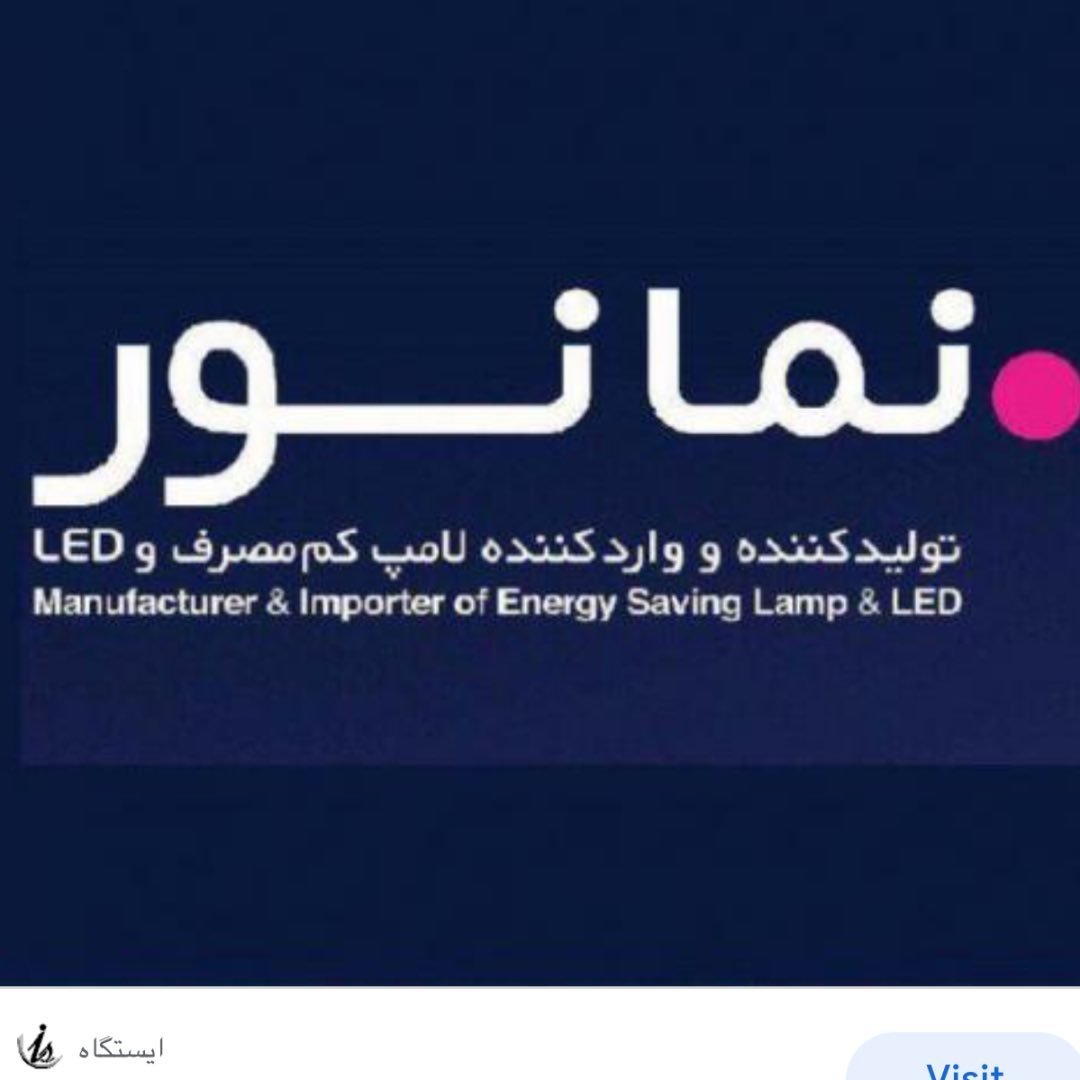View the نمانور image result full size
This screenshot has width=1080, height=1080.
coord(540,492)
